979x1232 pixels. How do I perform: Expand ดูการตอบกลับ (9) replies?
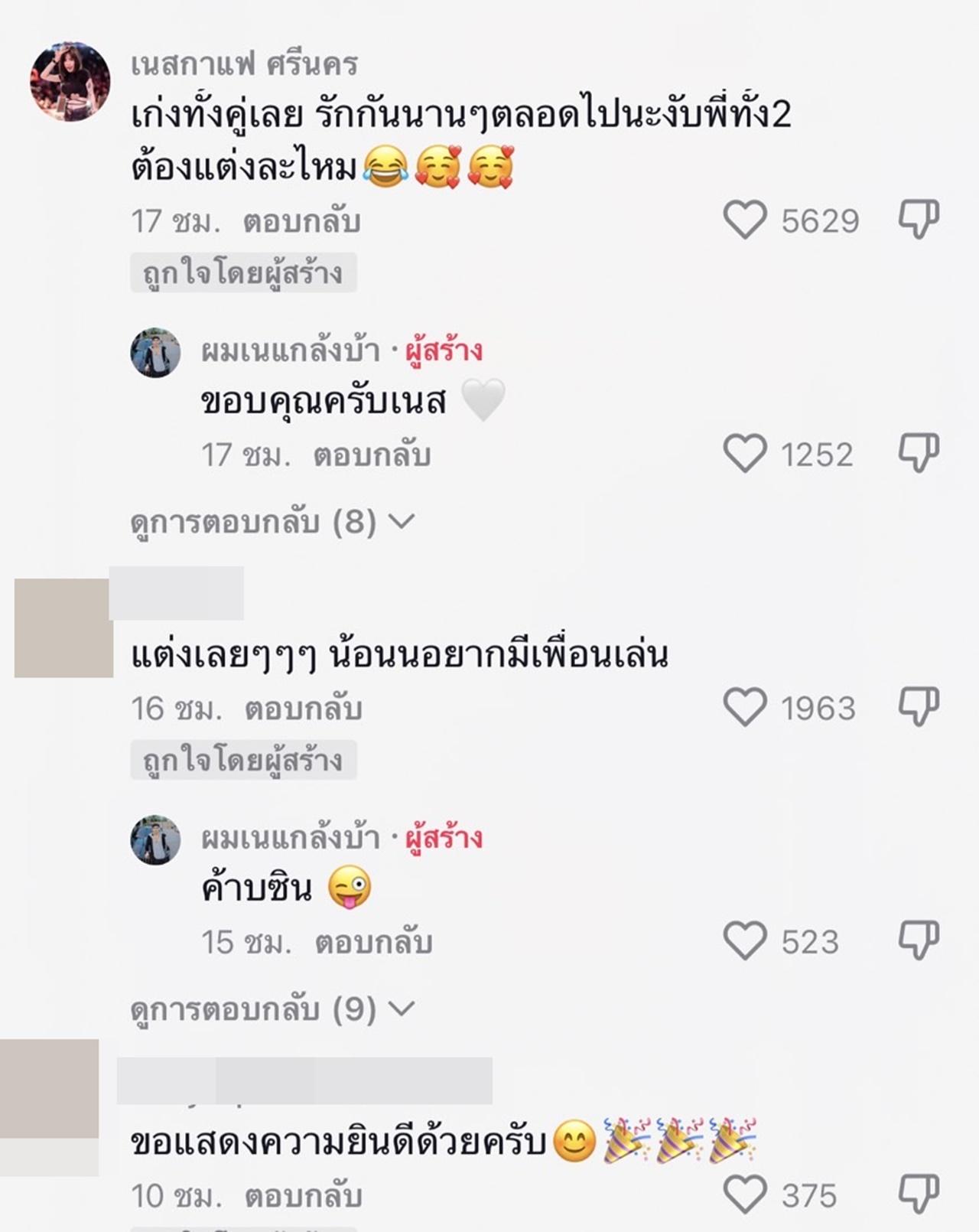[272, 1009]
